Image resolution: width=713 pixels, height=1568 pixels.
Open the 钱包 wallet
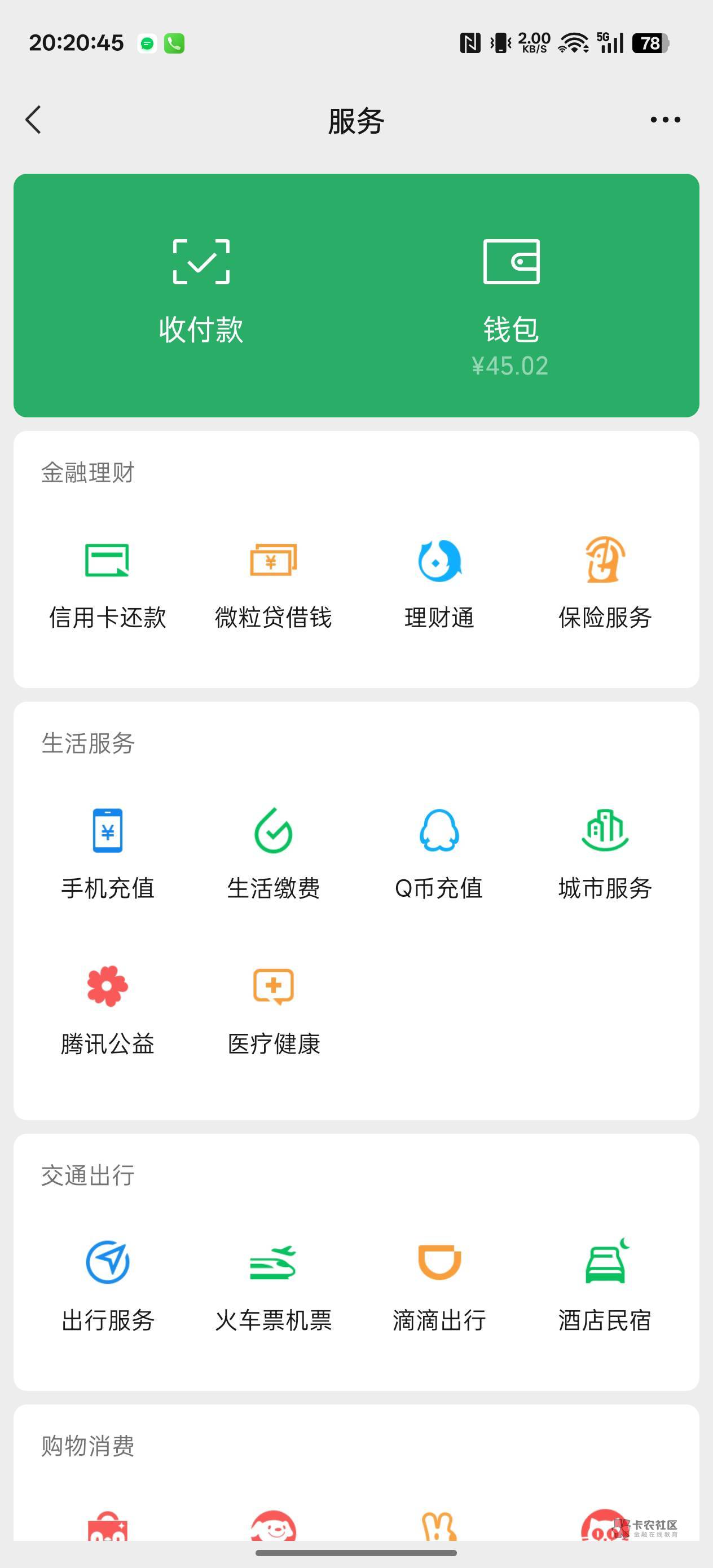click(x=511, y=298)
